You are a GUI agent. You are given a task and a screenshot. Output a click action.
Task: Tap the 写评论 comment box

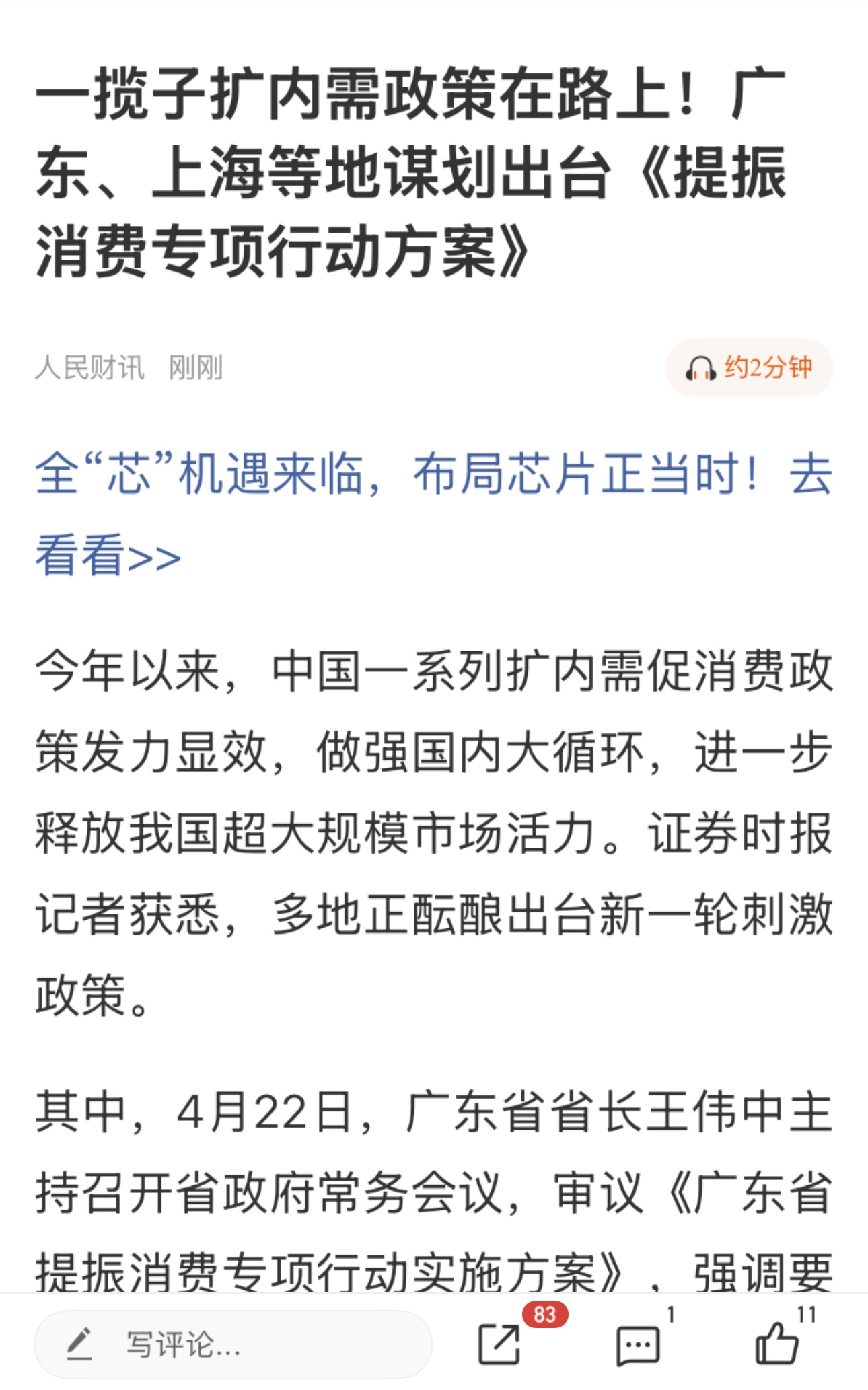click(233, 1345)
